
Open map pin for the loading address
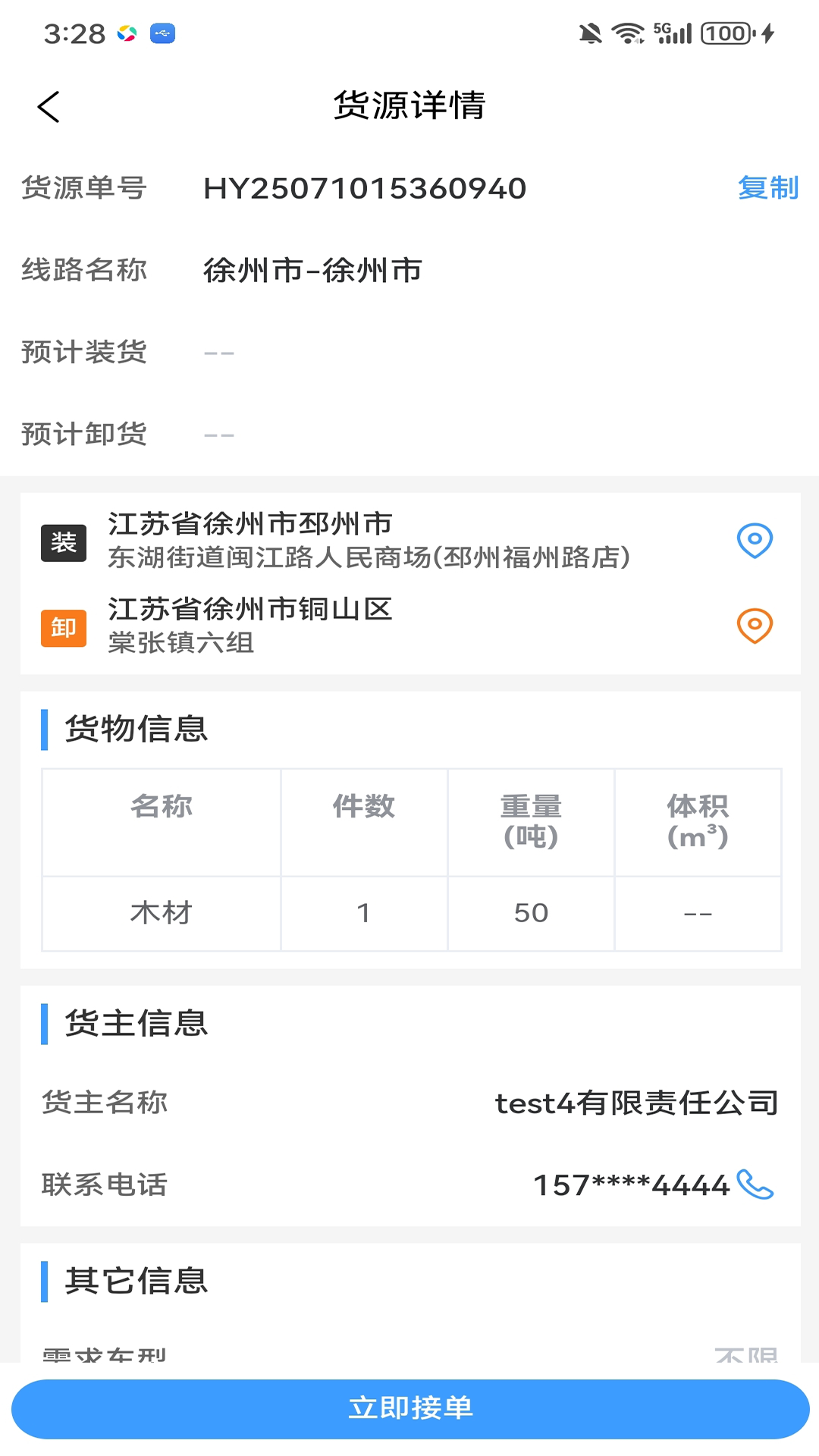tap(755, 541)
